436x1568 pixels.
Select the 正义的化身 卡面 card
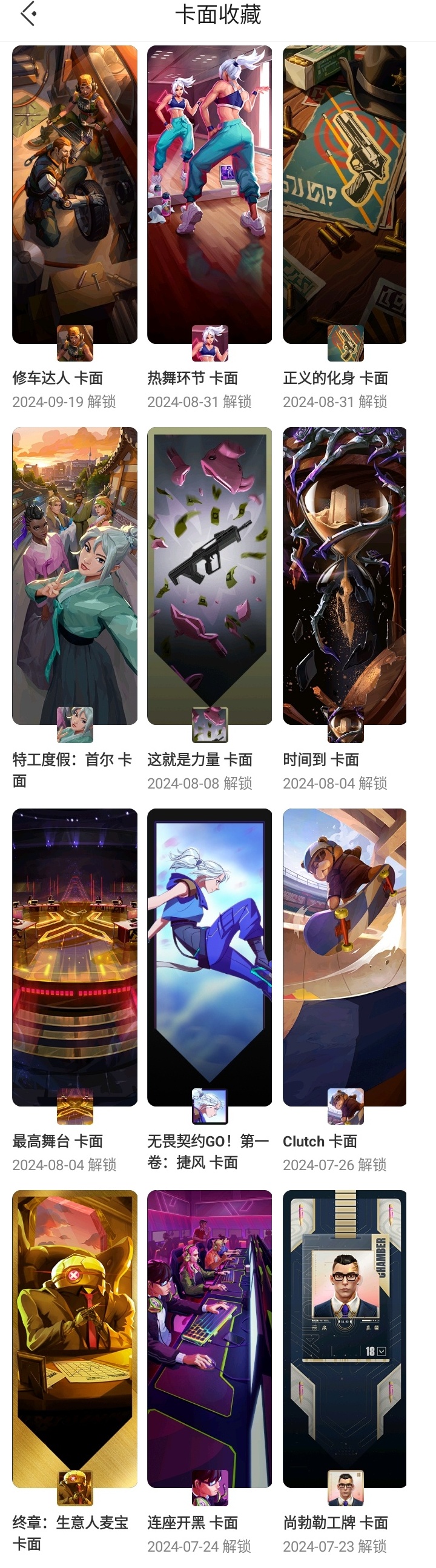[345, 195]
